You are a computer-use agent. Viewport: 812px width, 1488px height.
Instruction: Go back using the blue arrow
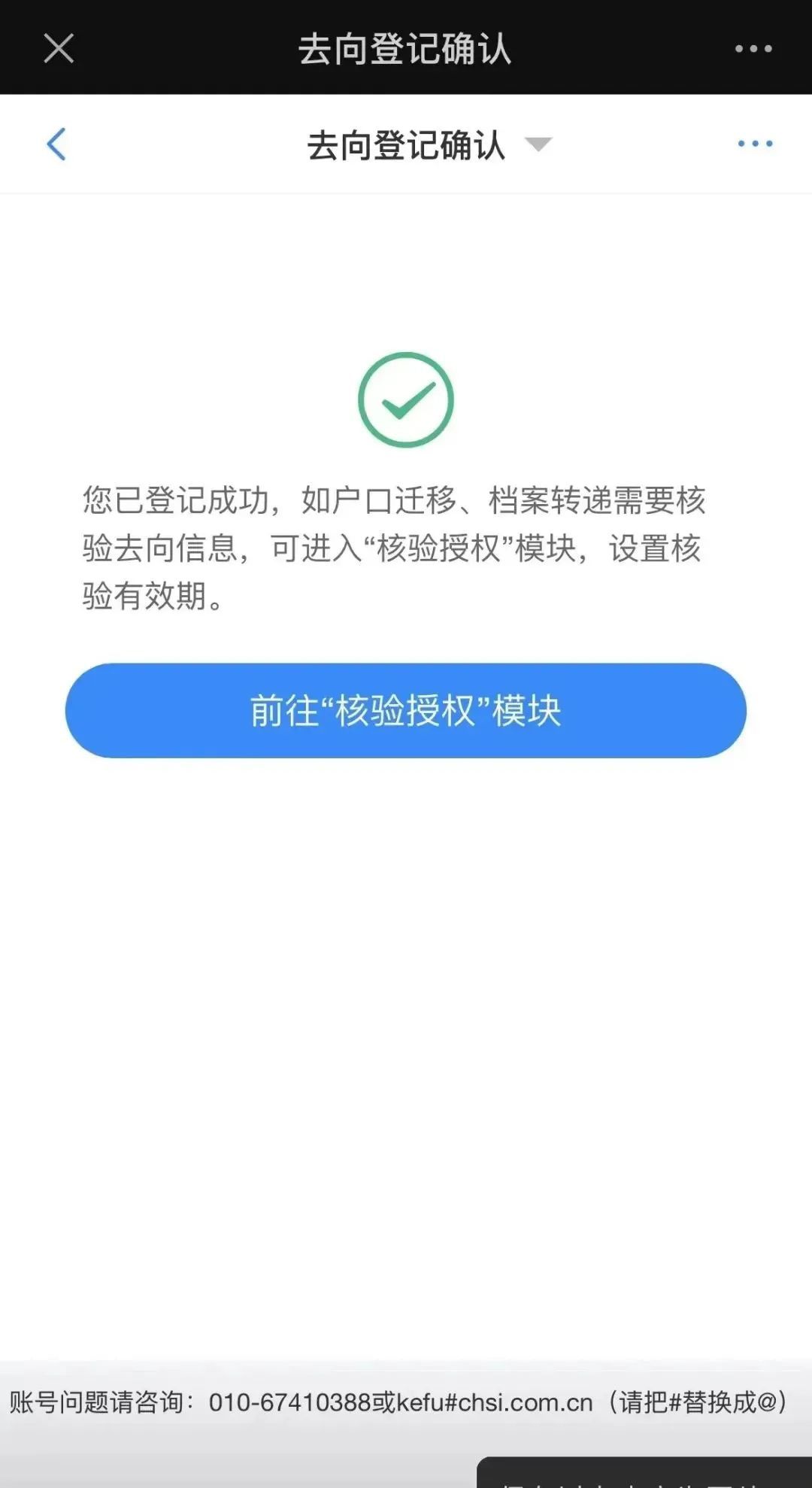[x=56, y=144]
